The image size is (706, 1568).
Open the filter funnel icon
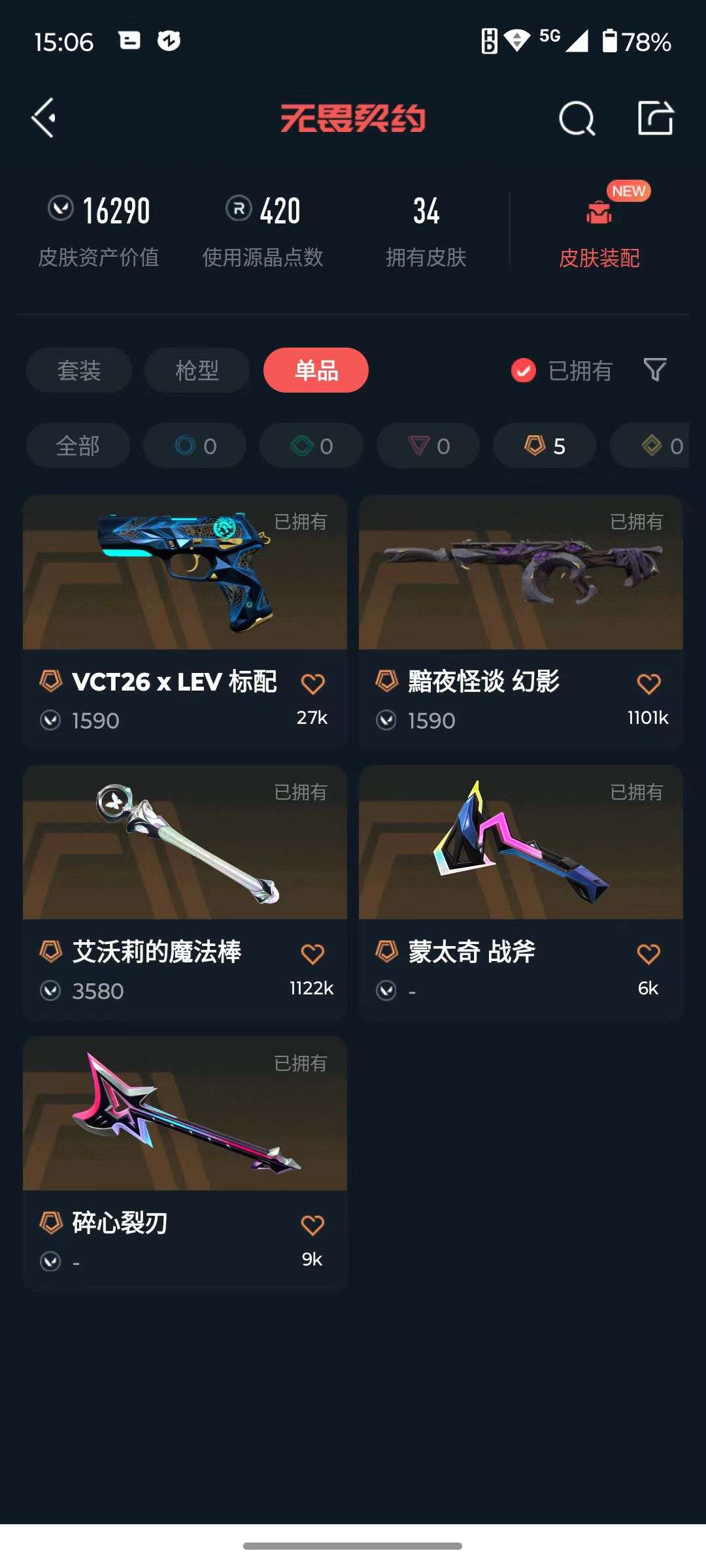tap(654, 370)
